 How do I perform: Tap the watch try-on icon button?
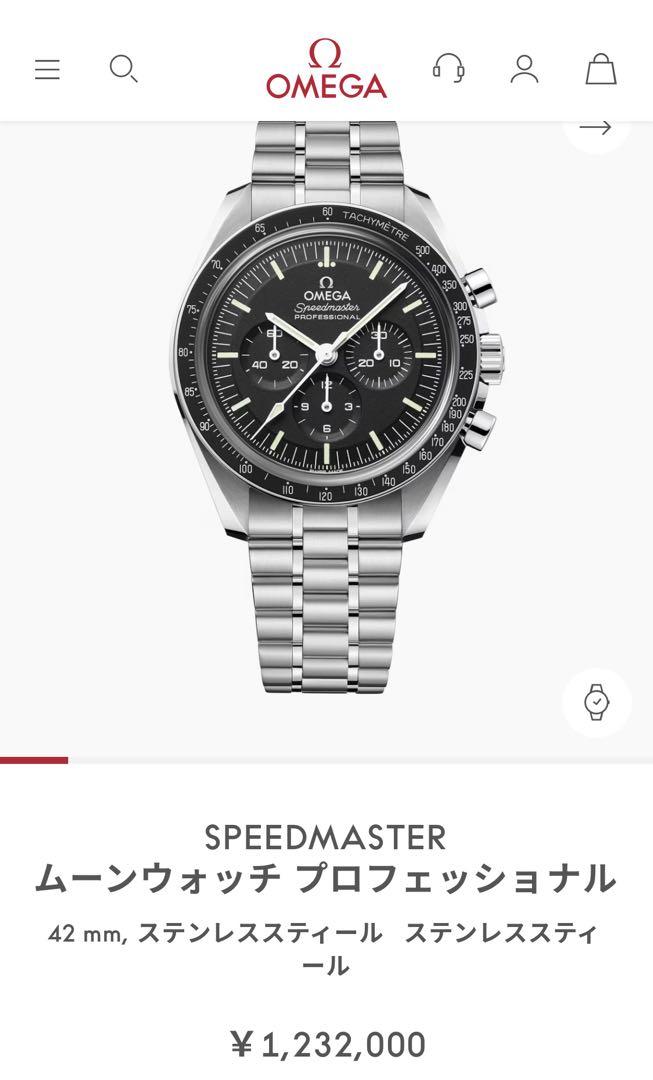[597, 702]
